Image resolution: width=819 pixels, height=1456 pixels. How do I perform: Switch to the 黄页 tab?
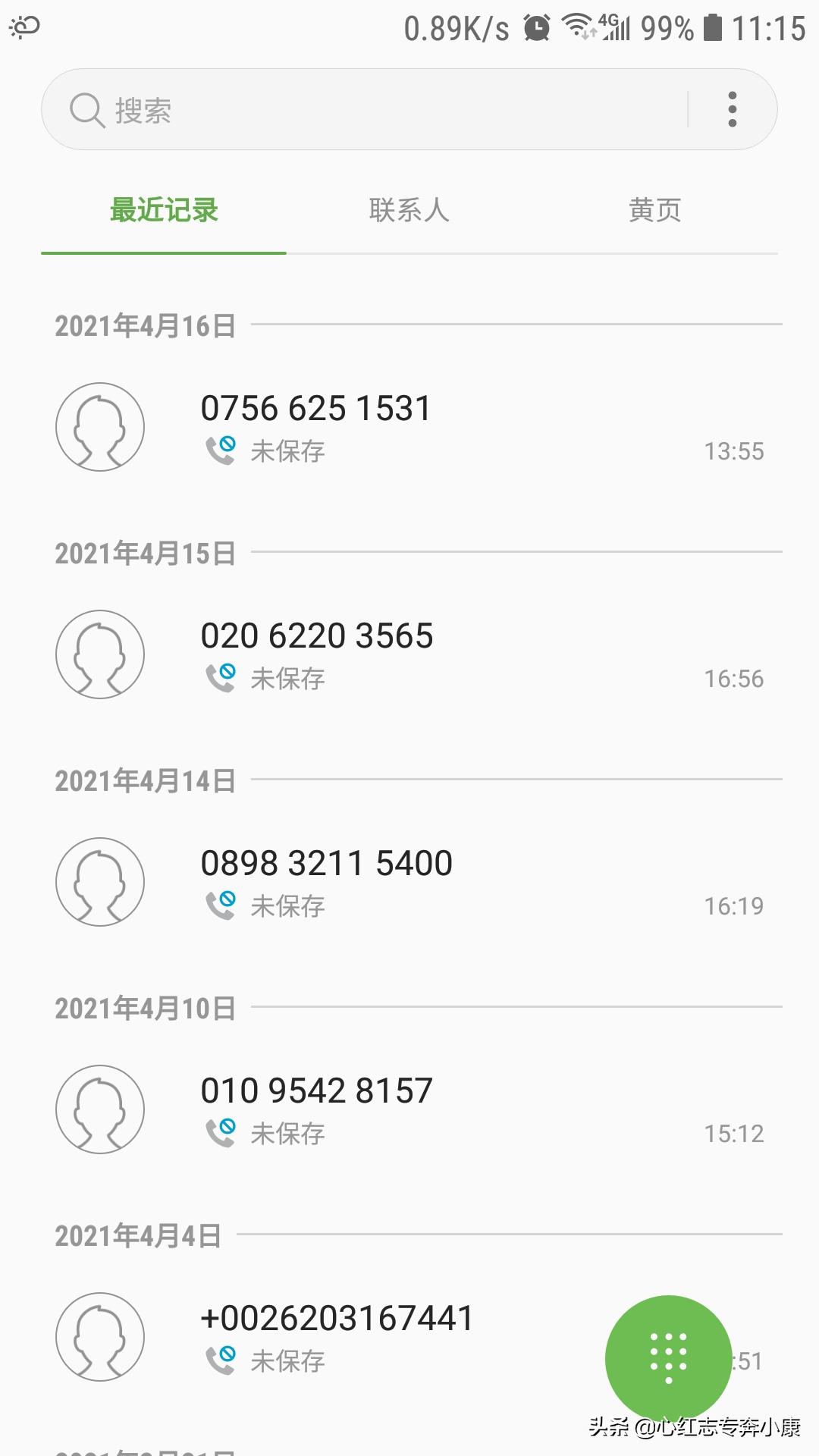pyautogui.click(x=653, y=212)
